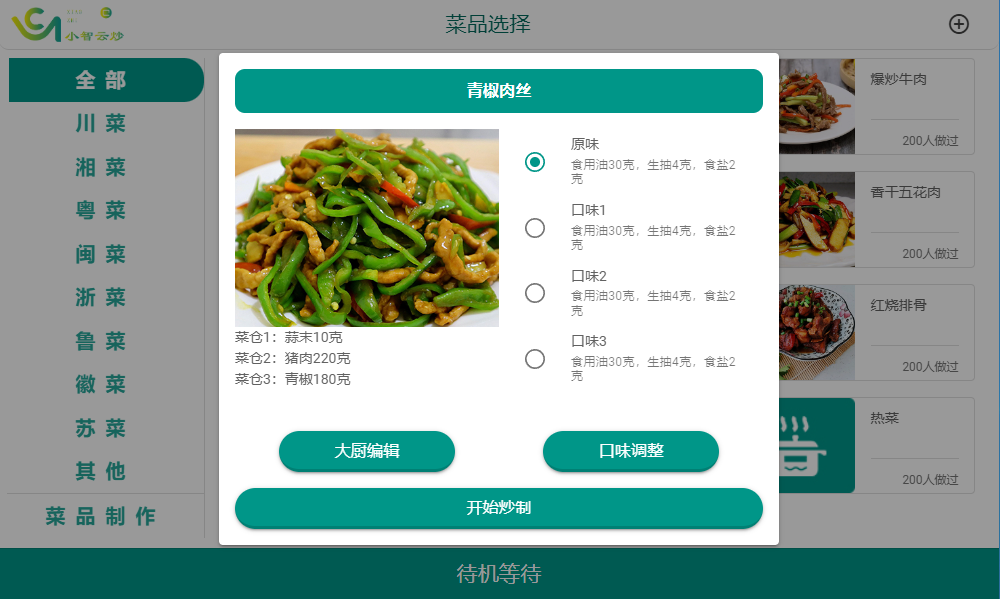Switch to 湘菜 category
This screenshot has height=599, width=1000.
101,167
